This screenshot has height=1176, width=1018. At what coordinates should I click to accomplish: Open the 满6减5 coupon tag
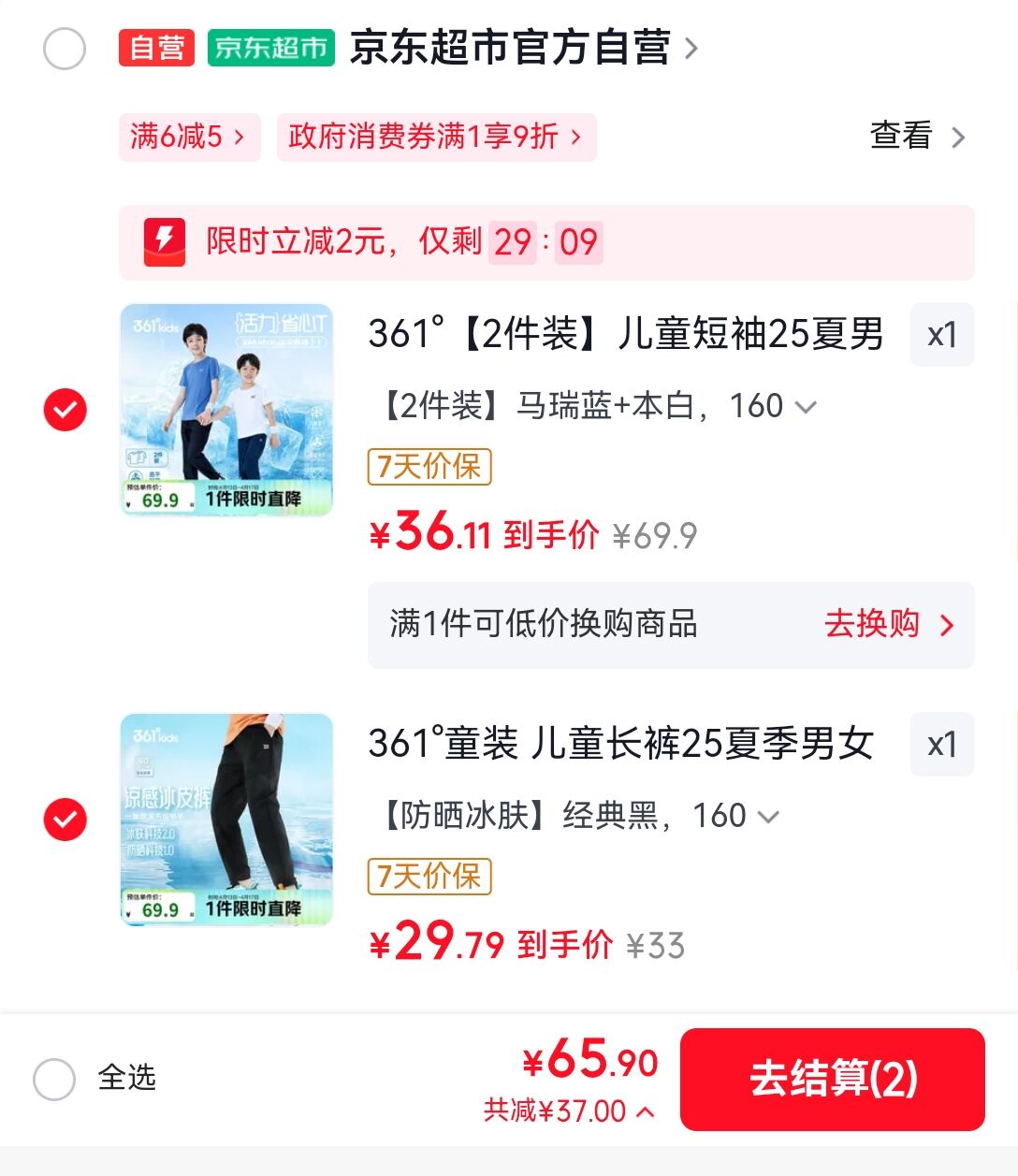188,137
